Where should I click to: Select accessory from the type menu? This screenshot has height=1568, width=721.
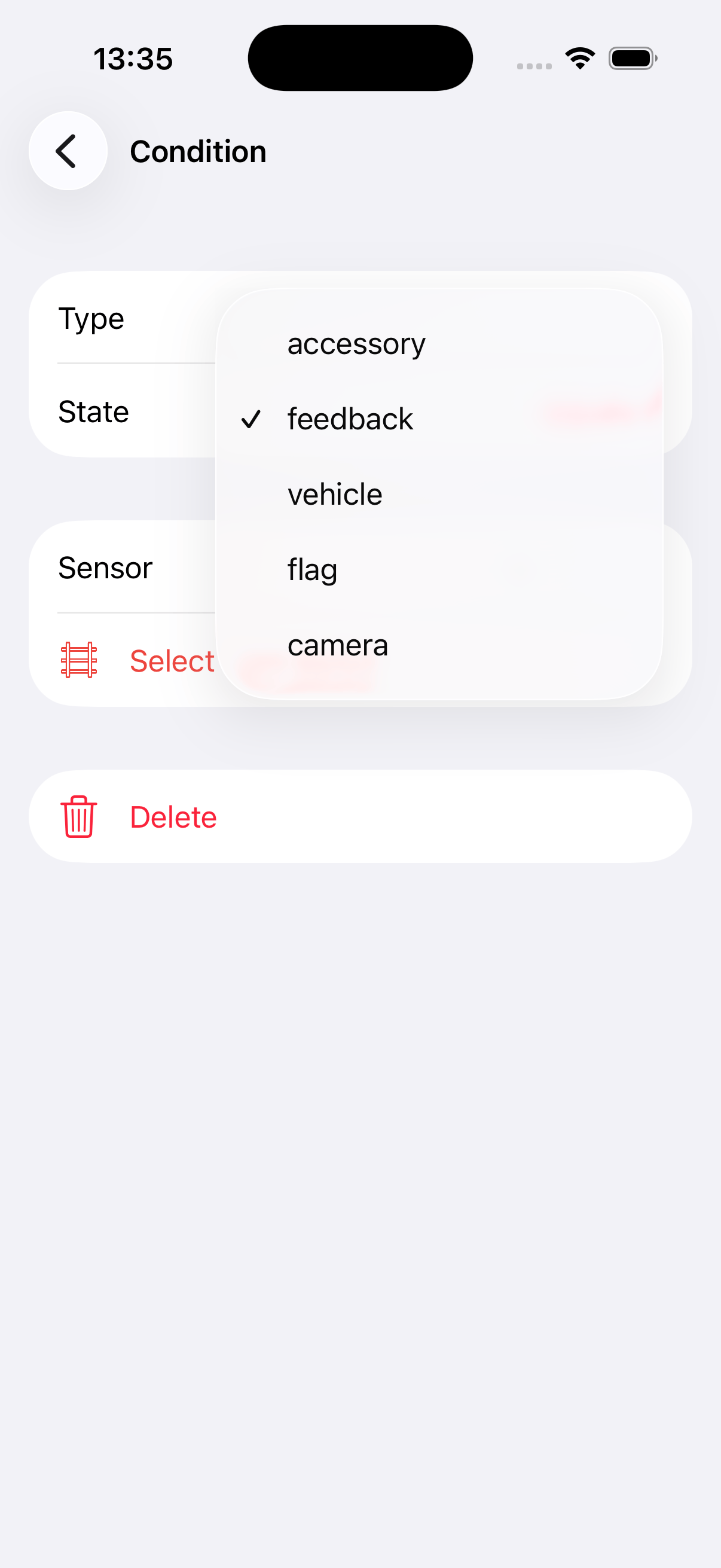[356, 344]
